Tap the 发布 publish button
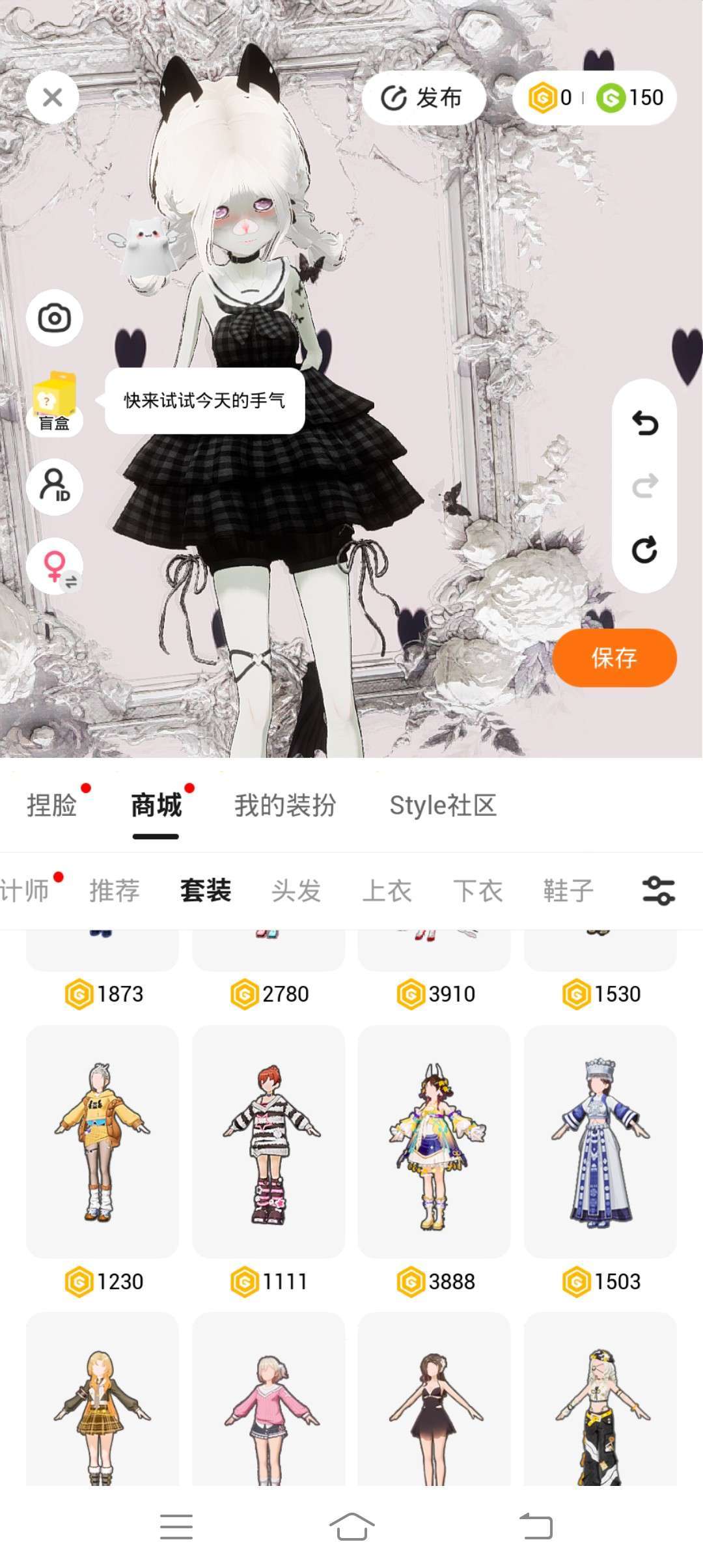The width and height of the screenshot is (703, 1568). point(423,98)
